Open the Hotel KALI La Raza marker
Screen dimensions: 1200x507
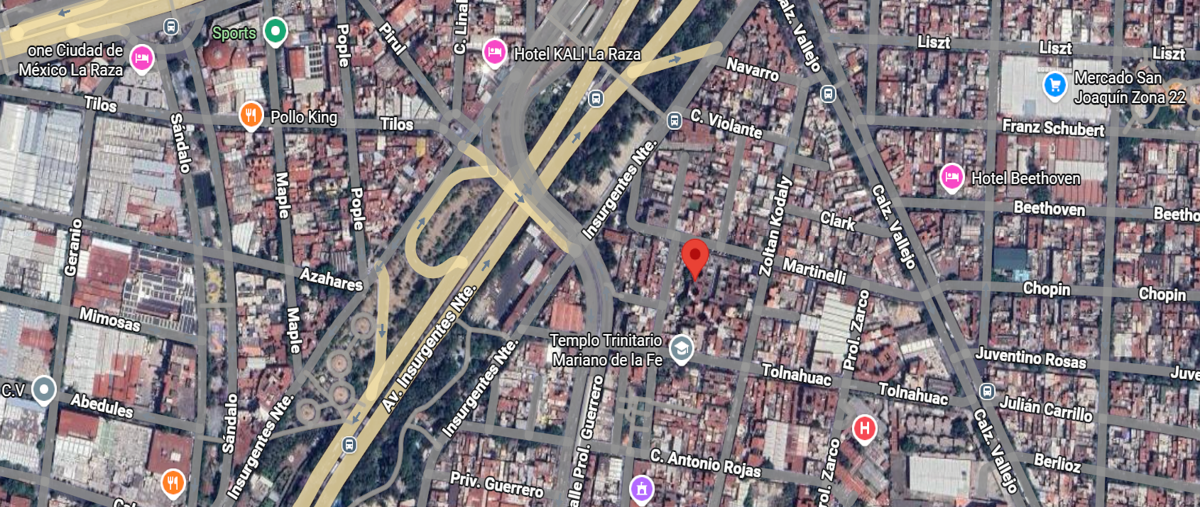(x=493, y=51)
